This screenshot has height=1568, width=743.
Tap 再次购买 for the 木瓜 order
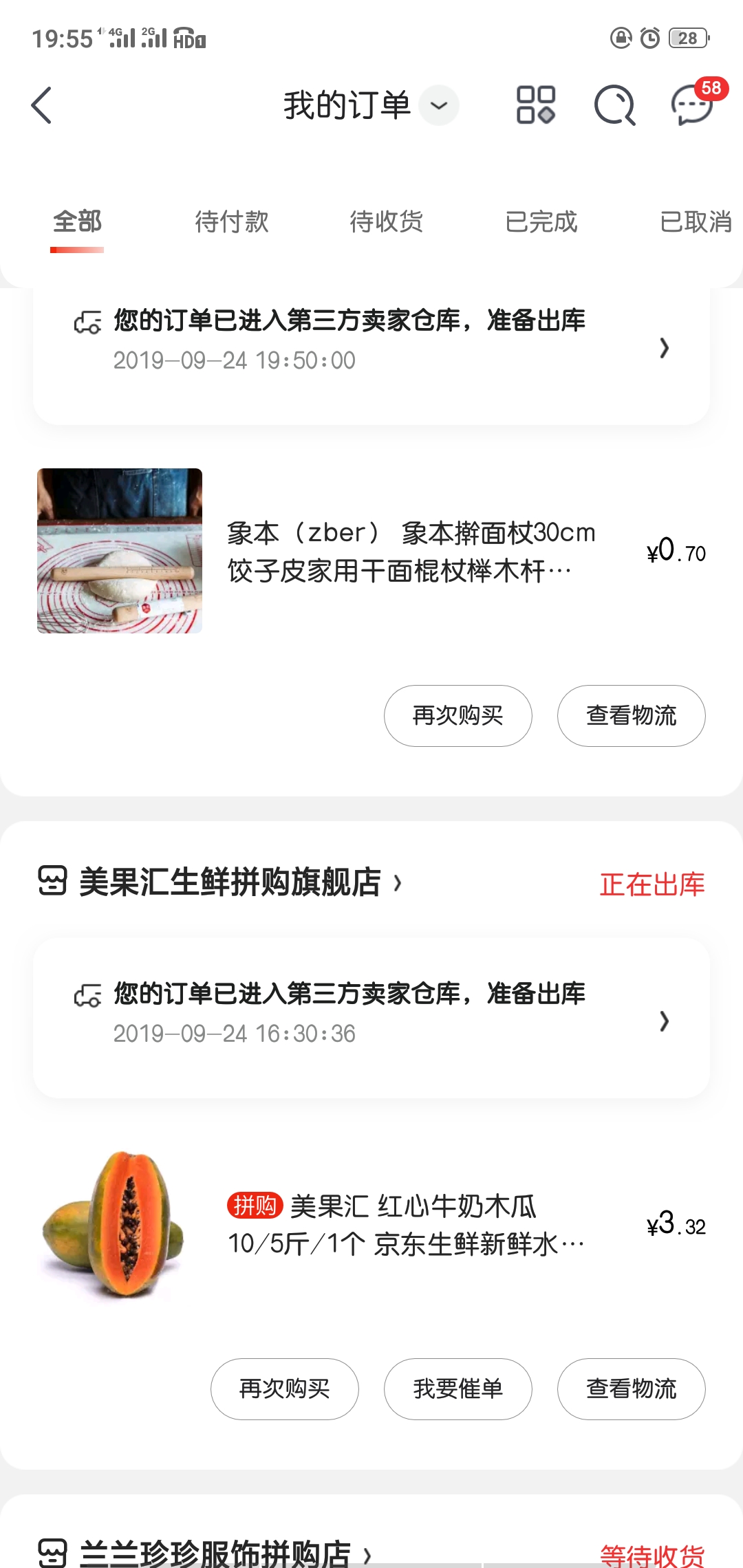pos(285,1389)
